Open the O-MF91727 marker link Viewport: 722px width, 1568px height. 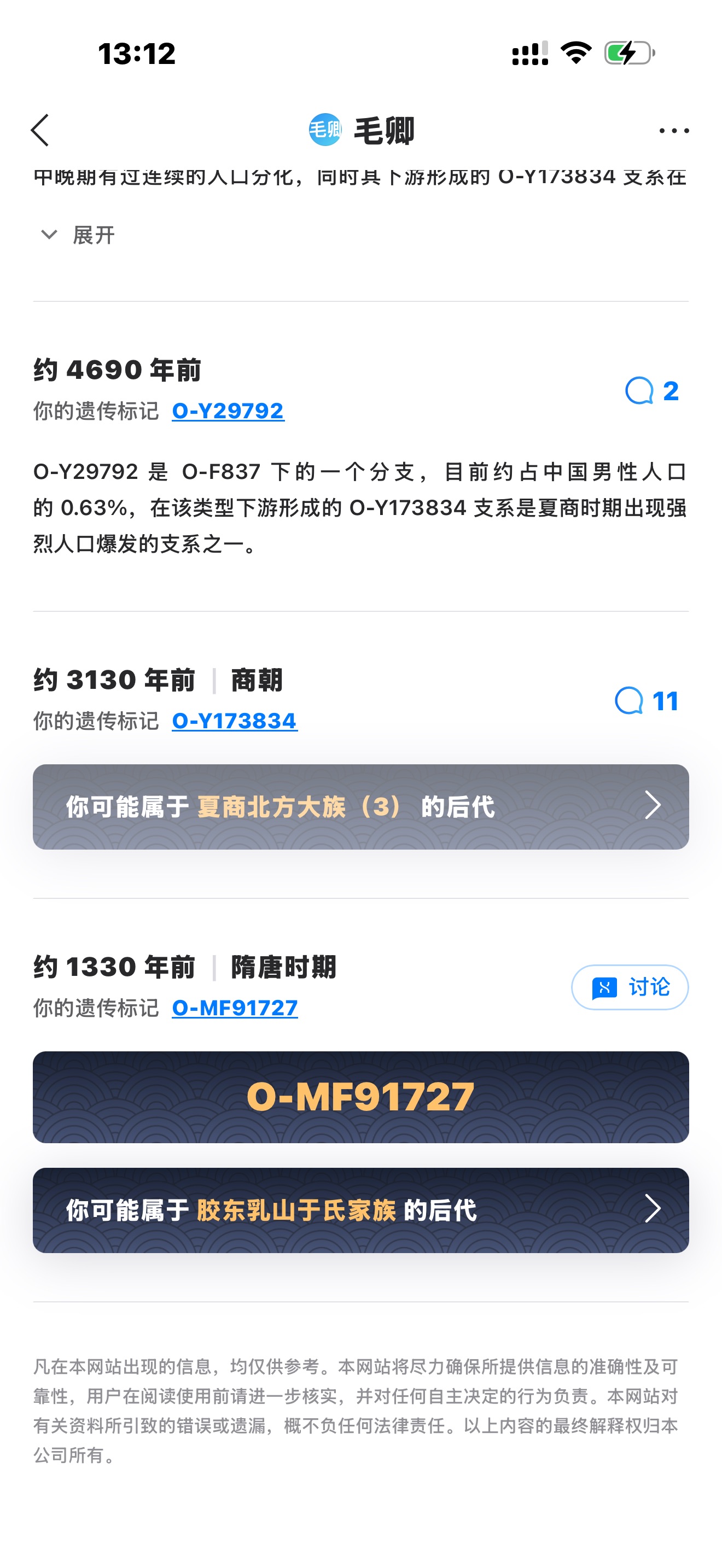coord(234,1009)
